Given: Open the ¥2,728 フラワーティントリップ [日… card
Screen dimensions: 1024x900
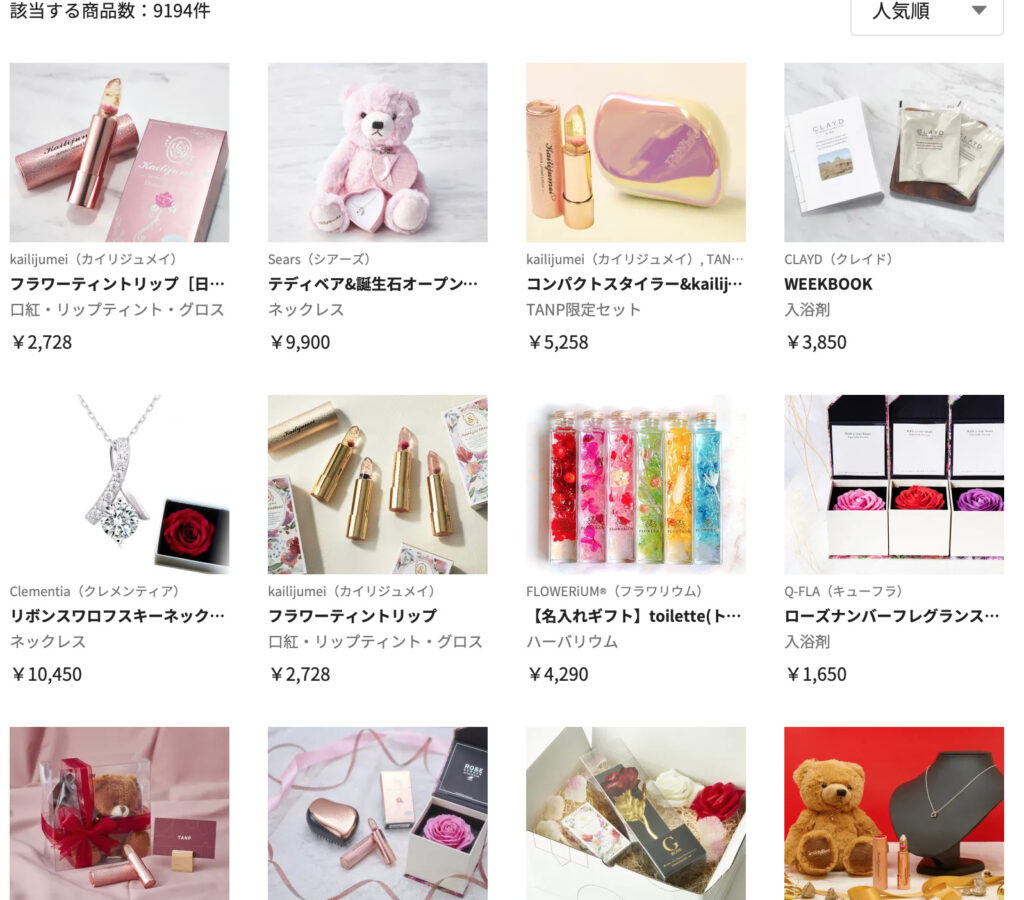Looking at the screenshot, I should point(119,153).
